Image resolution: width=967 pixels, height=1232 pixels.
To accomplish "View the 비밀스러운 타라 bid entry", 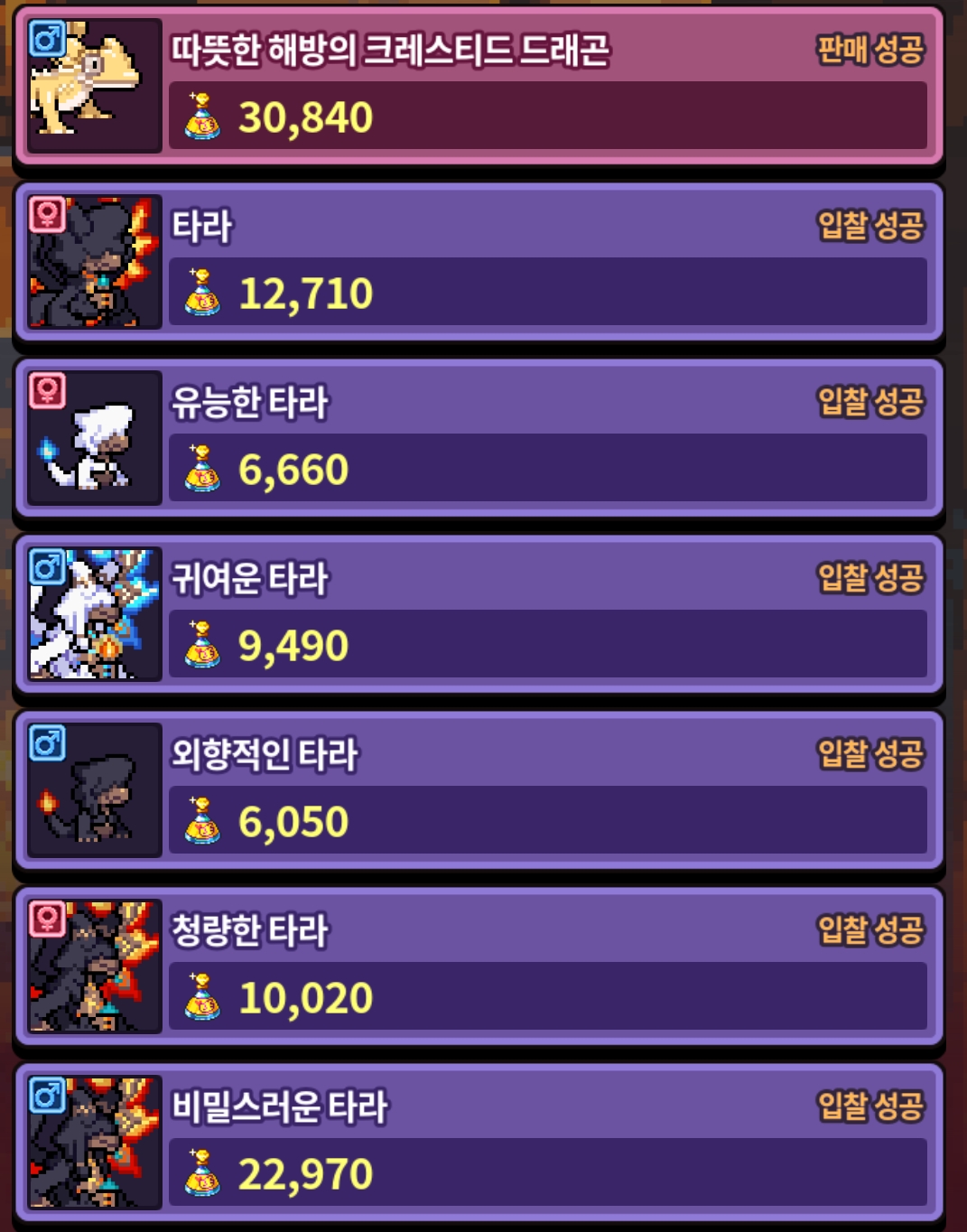I will pyautogui.click(x=480, y=1143).
